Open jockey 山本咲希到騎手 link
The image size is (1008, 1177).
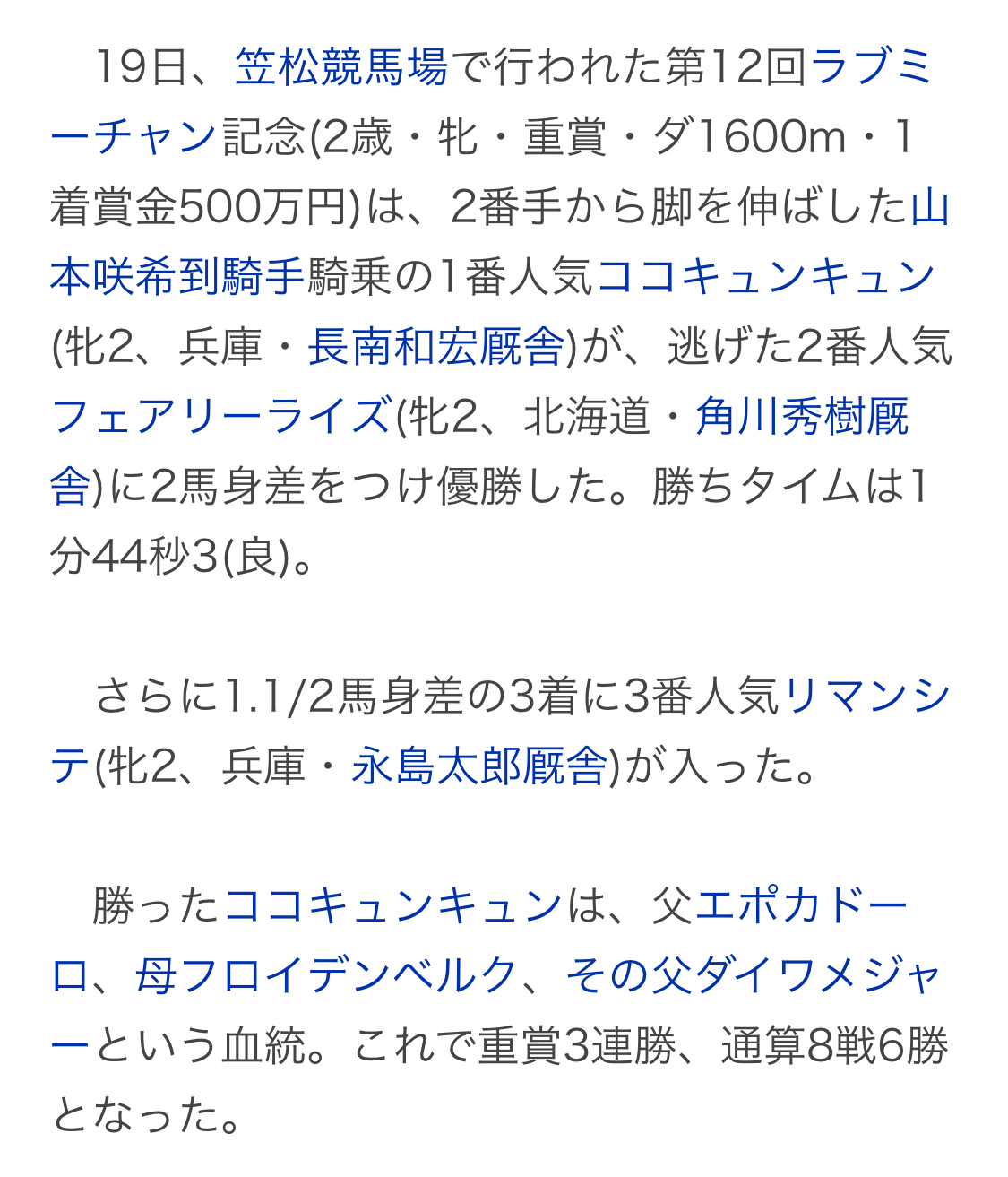177,277
